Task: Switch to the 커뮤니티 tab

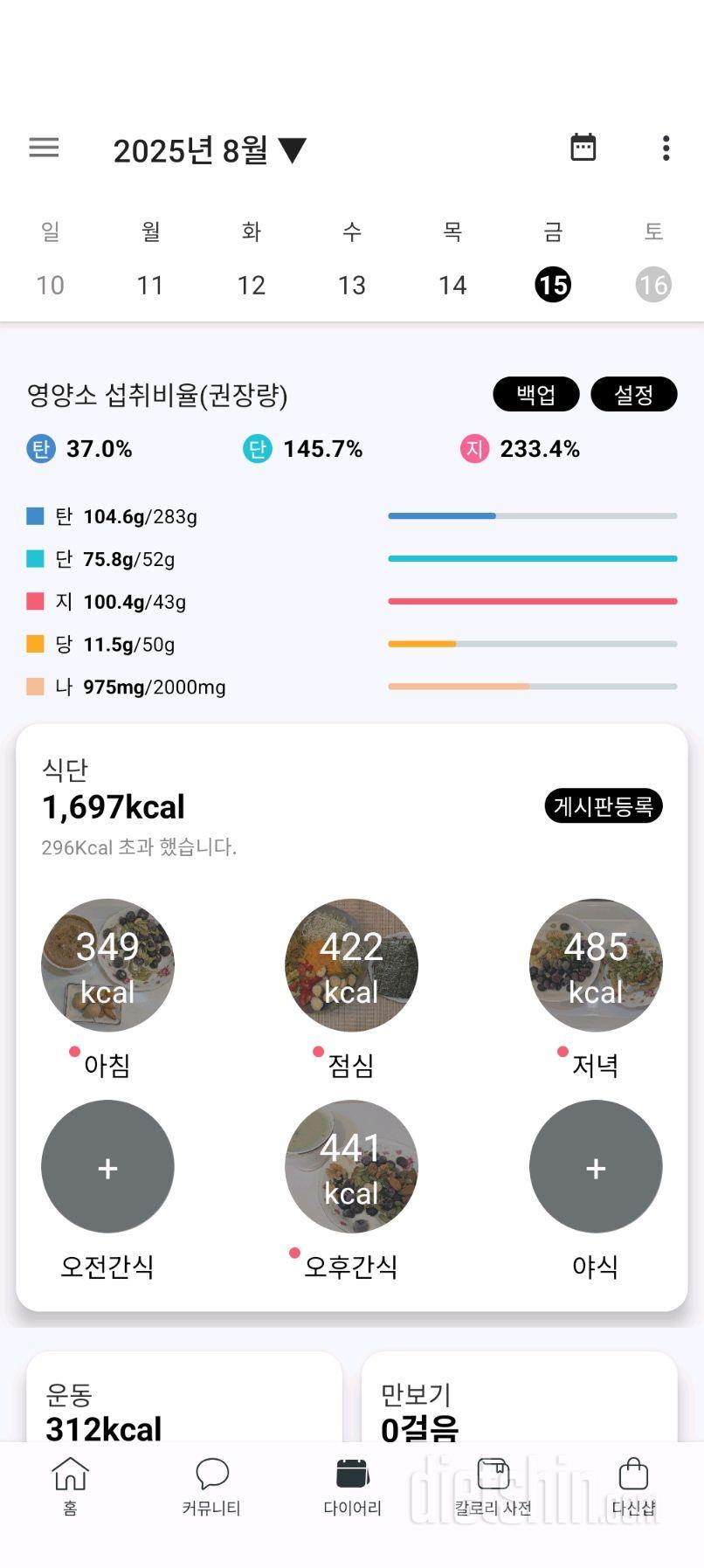Action: pos(211,1485)
